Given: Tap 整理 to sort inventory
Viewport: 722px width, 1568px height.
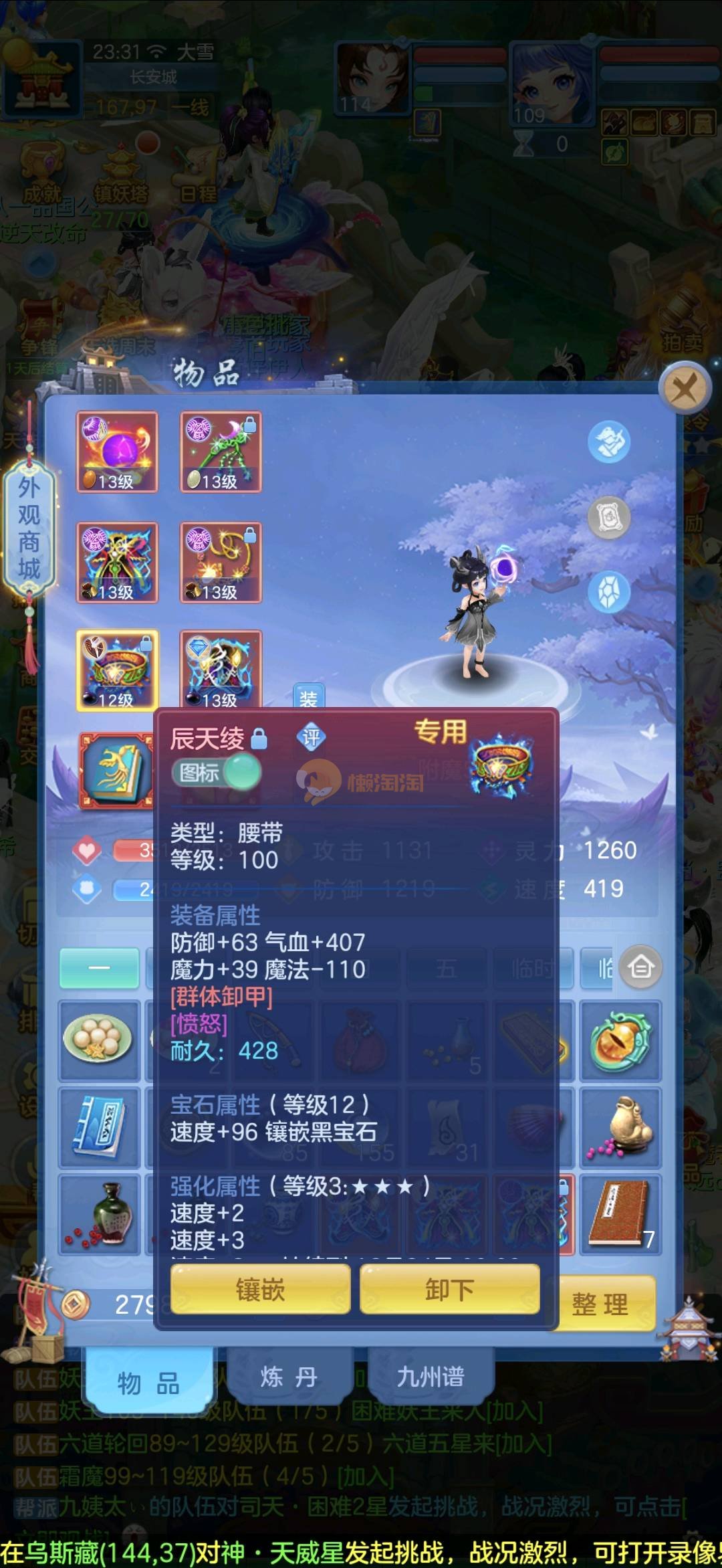Looking at the screenshot, I should tap(600, 1304).
